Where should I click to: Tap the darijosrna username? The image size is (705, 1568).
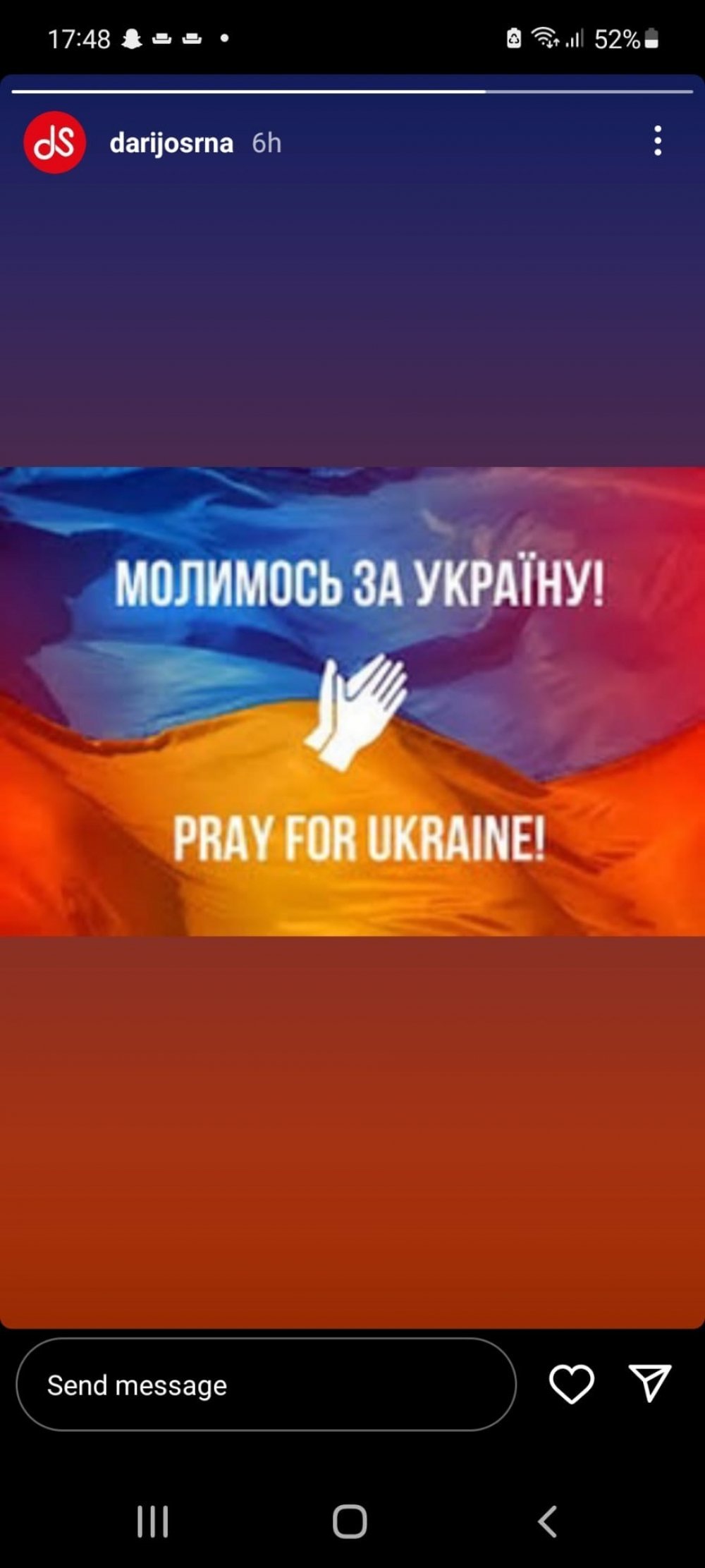click(x=171, y=143)
